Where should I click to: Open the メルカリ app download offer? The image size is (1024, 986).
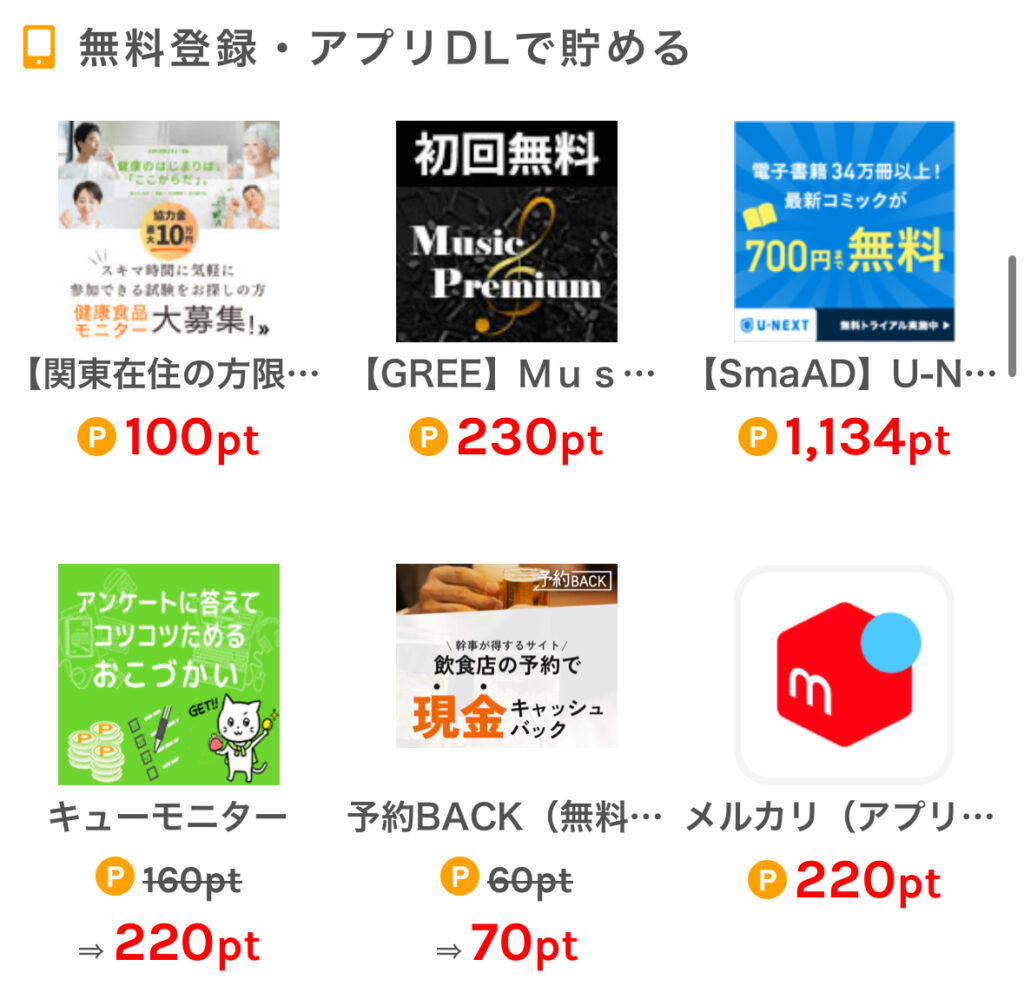click(844, 674)
